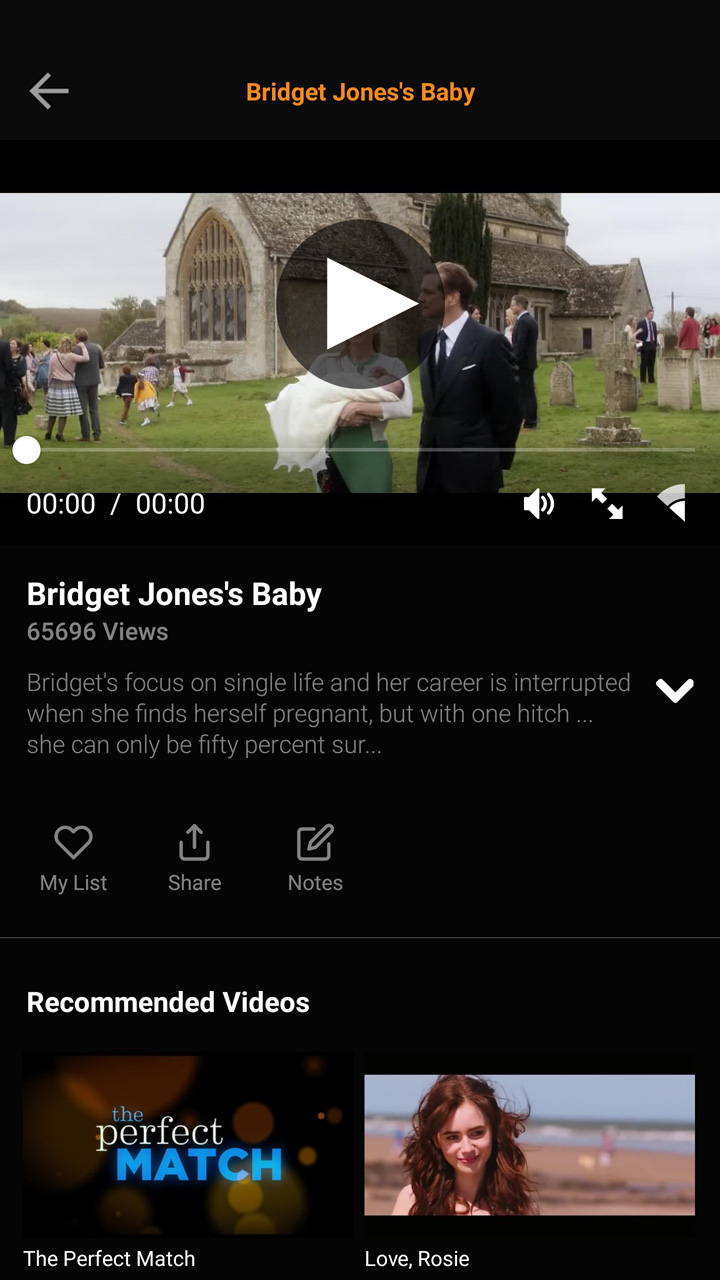The width and height of the screenshot is (720, 1280).
Task: Open The Perfect Match recommended video
Action: (x=188, y=1161)
